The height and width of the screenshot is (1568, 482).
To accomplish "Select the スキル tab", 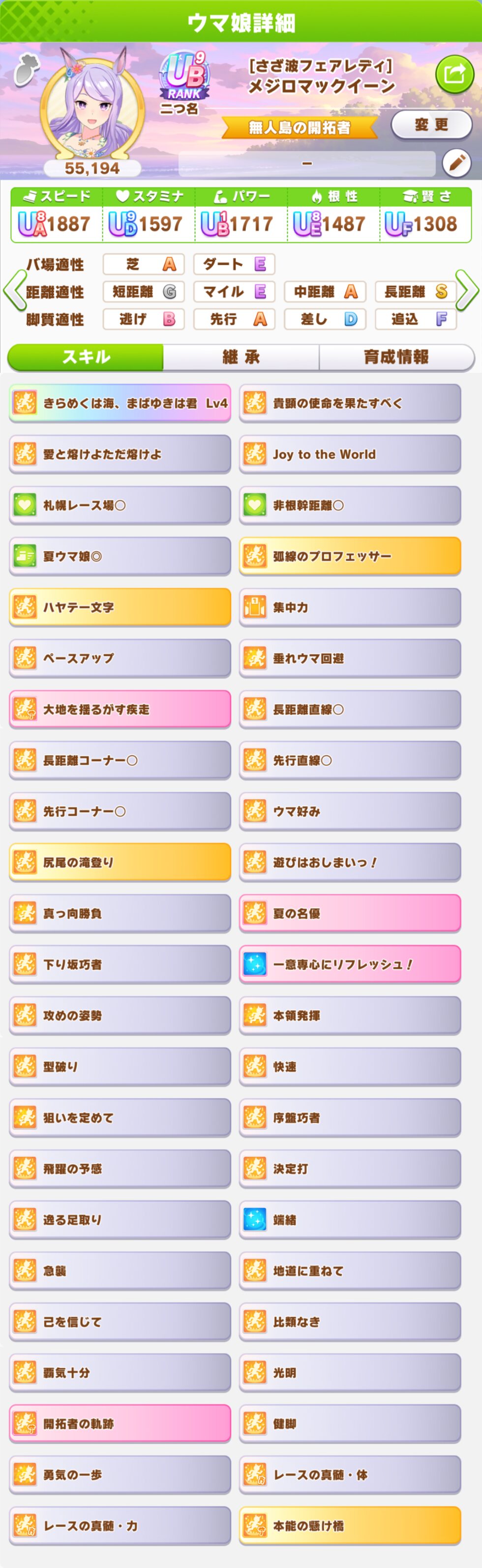I will 86,357.
